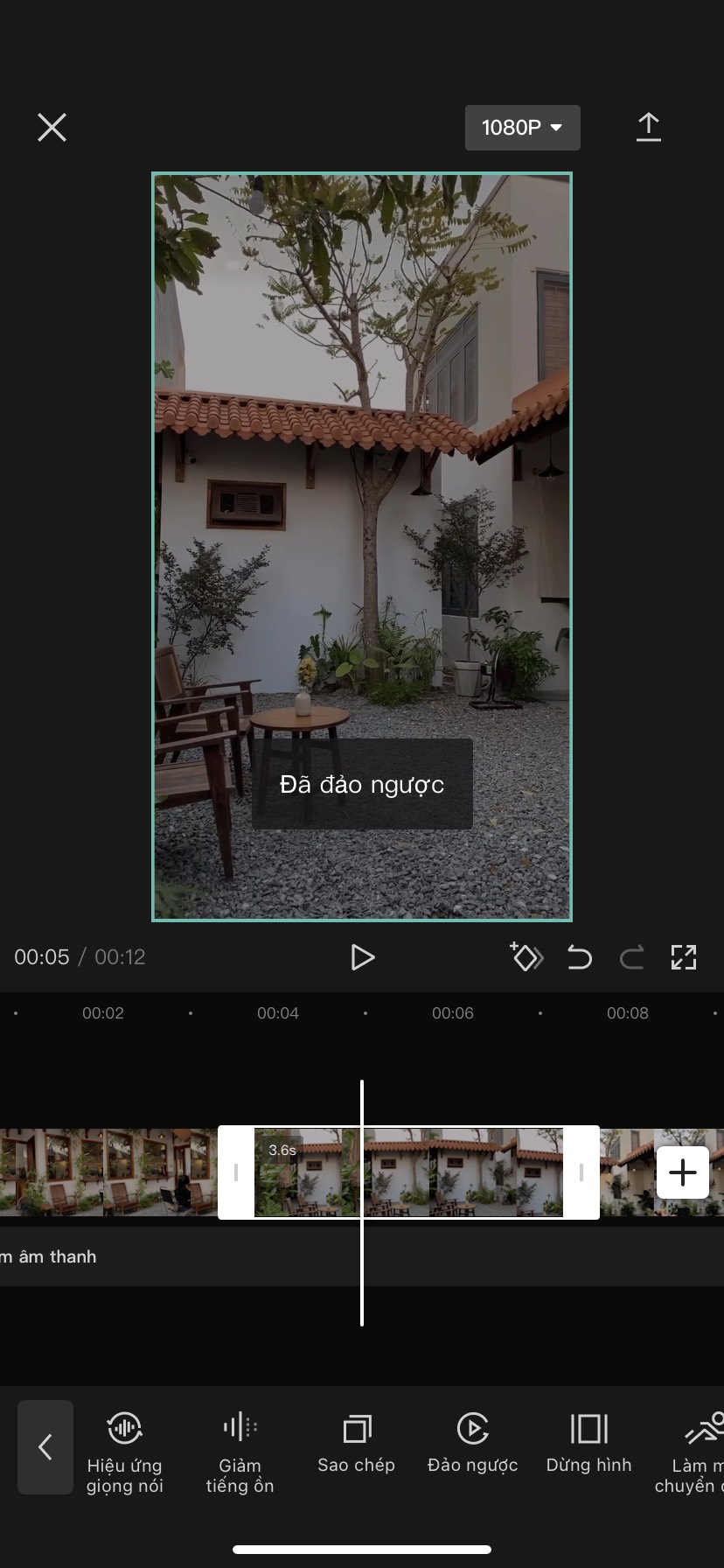Enter fullscreen preview
The width and height of the screenshot is (724, 1568).
coord(684,957)
